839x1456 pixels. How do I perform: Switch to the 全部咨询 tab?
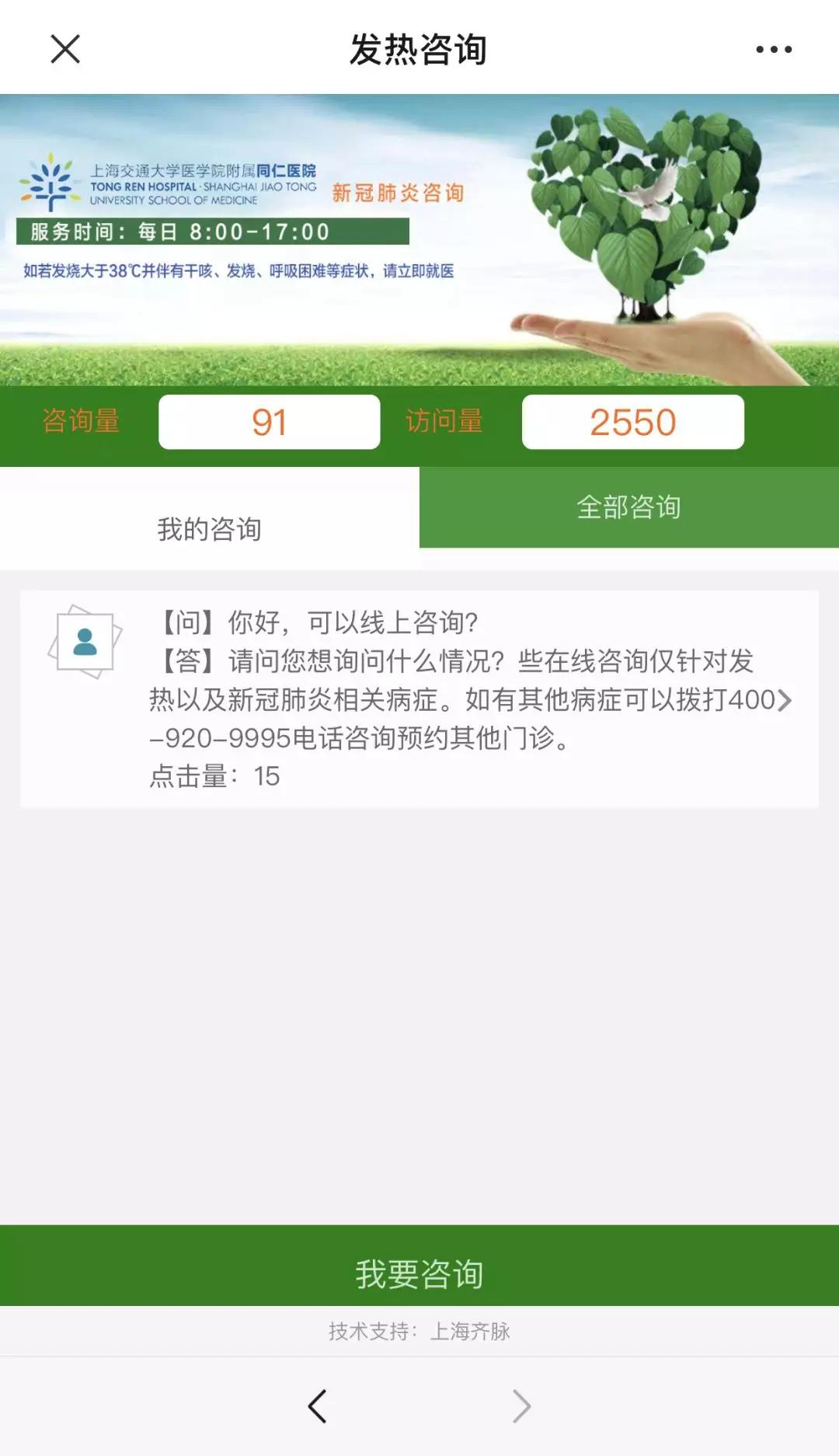[x=629, y=507]
